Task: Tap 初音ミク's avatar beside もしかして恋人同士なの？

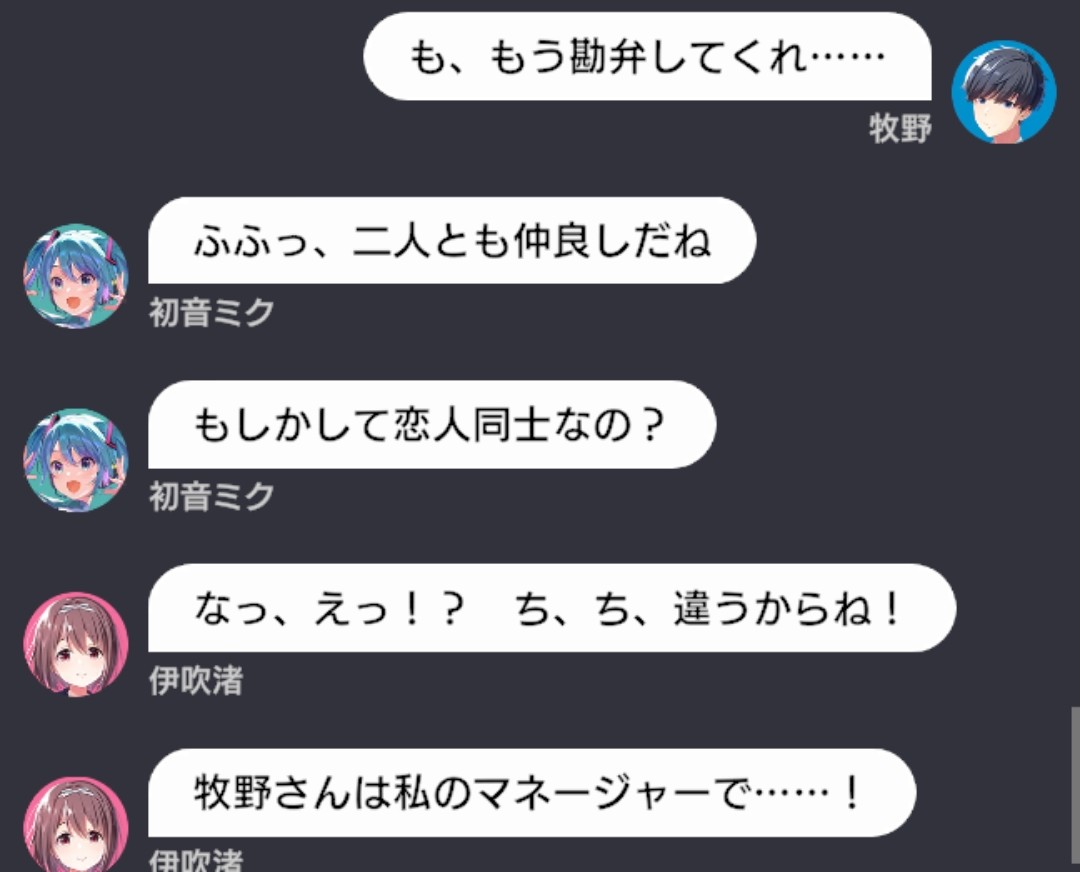Action: [x=76, y=460]
